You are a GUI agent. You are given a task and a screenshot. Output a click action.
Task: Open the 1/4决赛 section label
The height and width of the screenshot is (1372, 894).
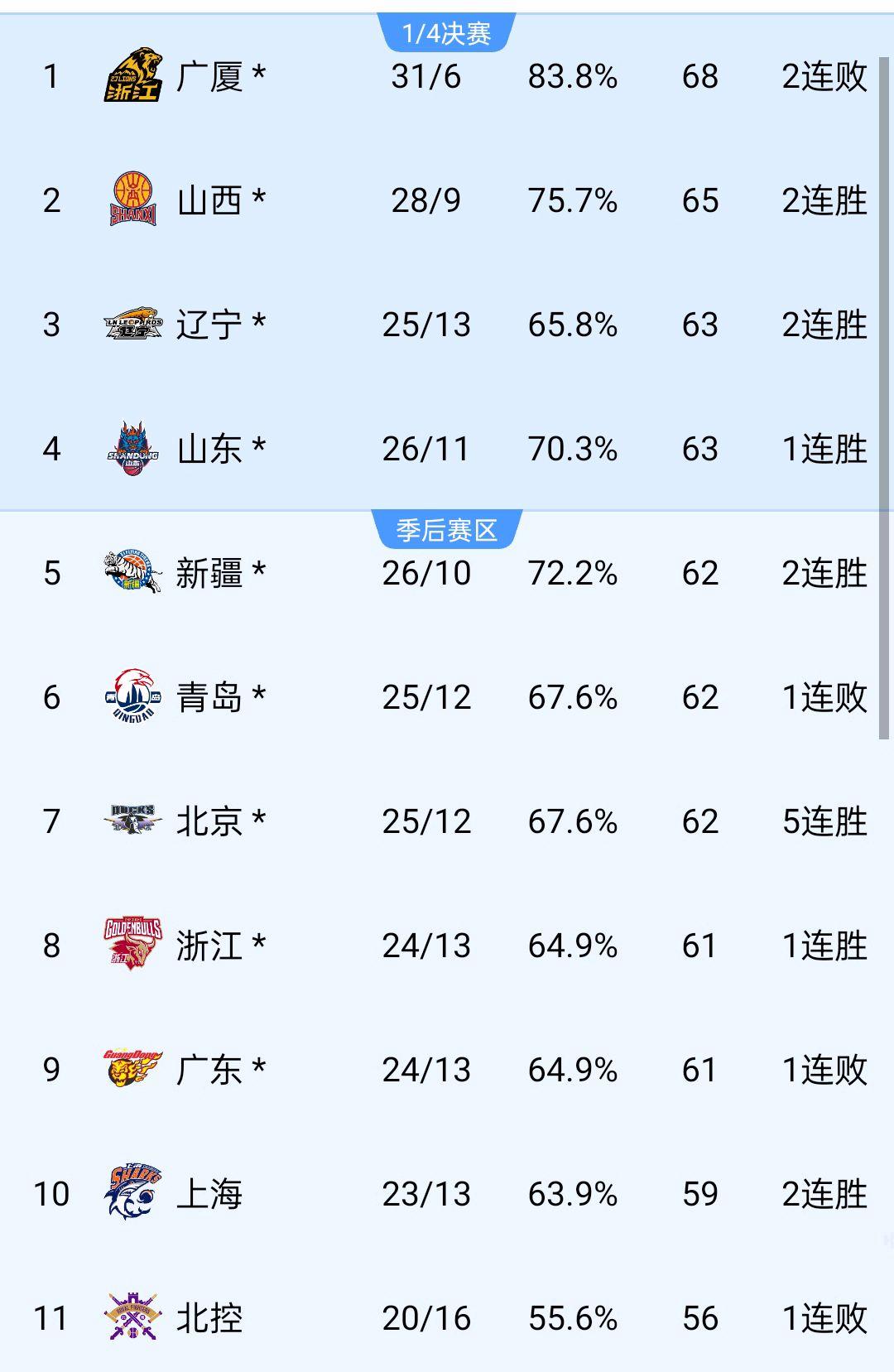tap(447, 31)
